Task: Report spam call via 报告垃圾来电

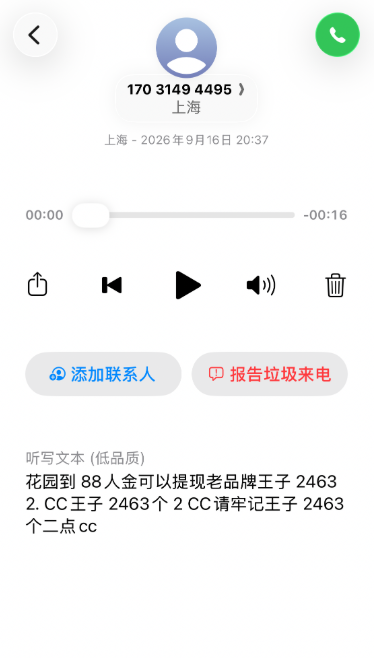Action: 269,374
